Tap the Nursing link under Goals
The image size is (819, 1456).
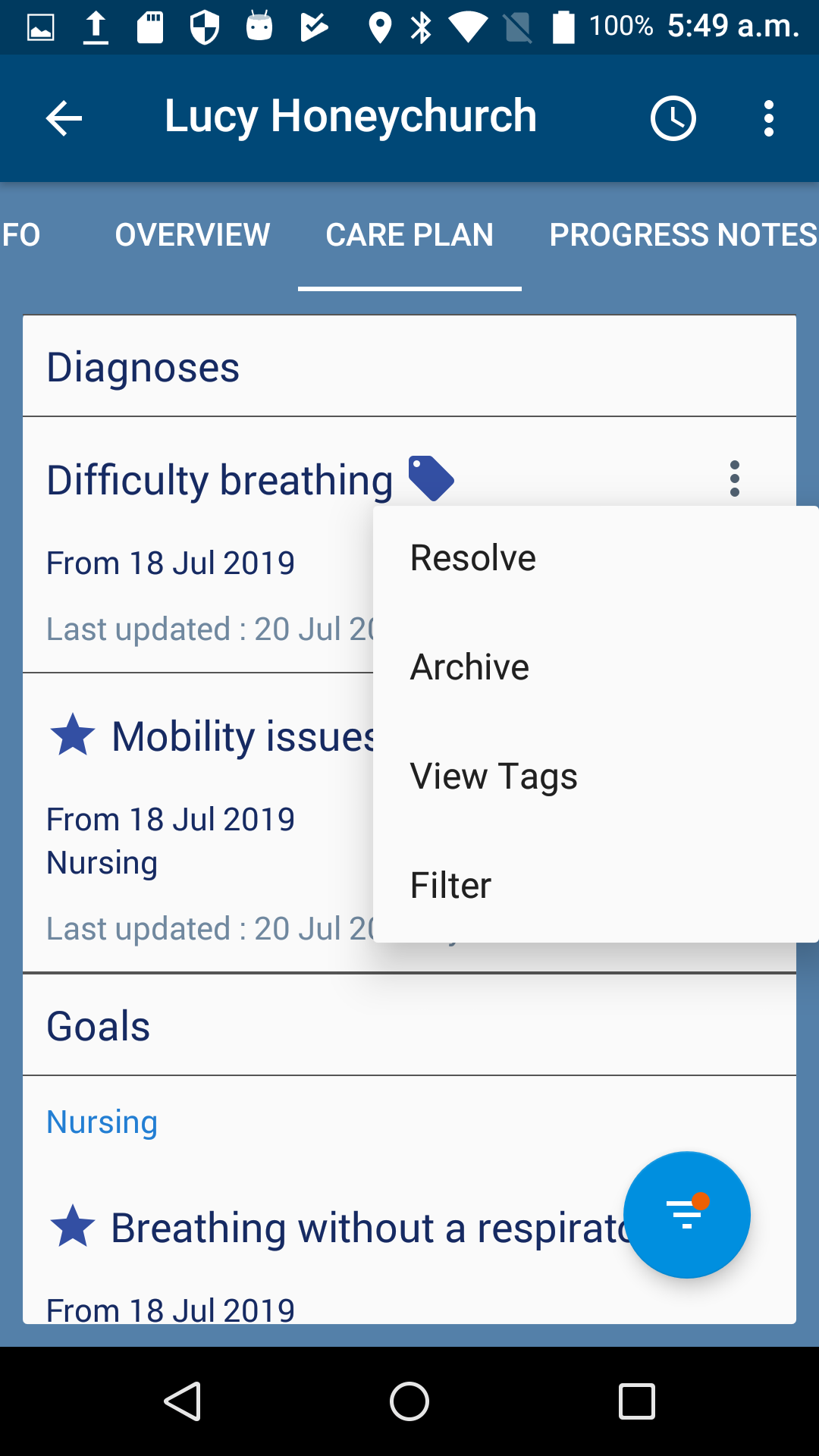102,1122
